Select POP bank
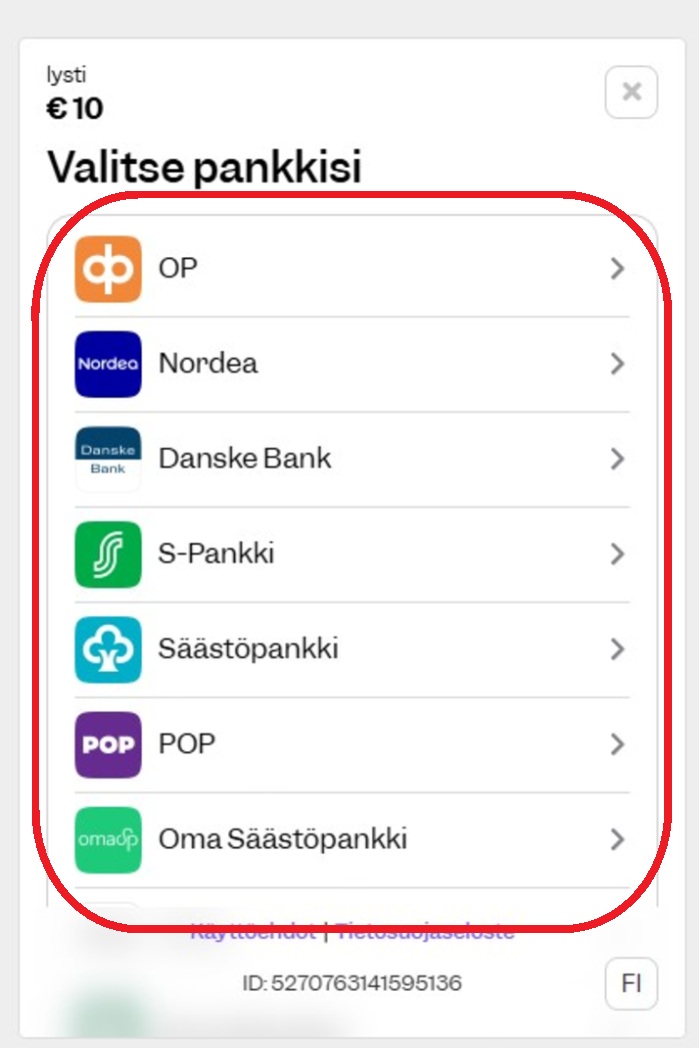 point(352,745)
